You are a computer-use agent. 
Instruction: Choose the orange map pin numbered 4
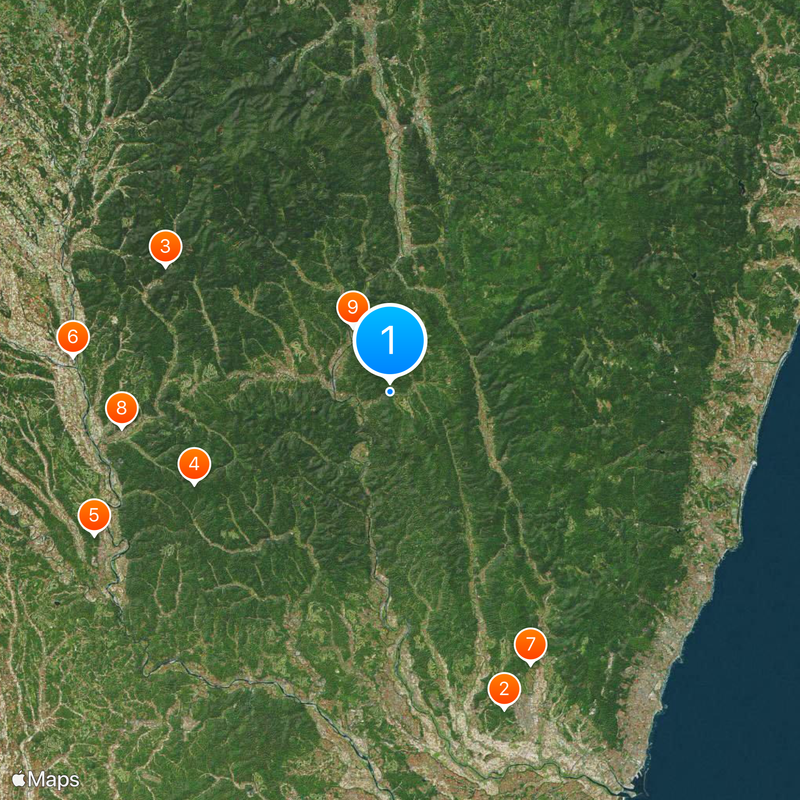pos(194,464)
